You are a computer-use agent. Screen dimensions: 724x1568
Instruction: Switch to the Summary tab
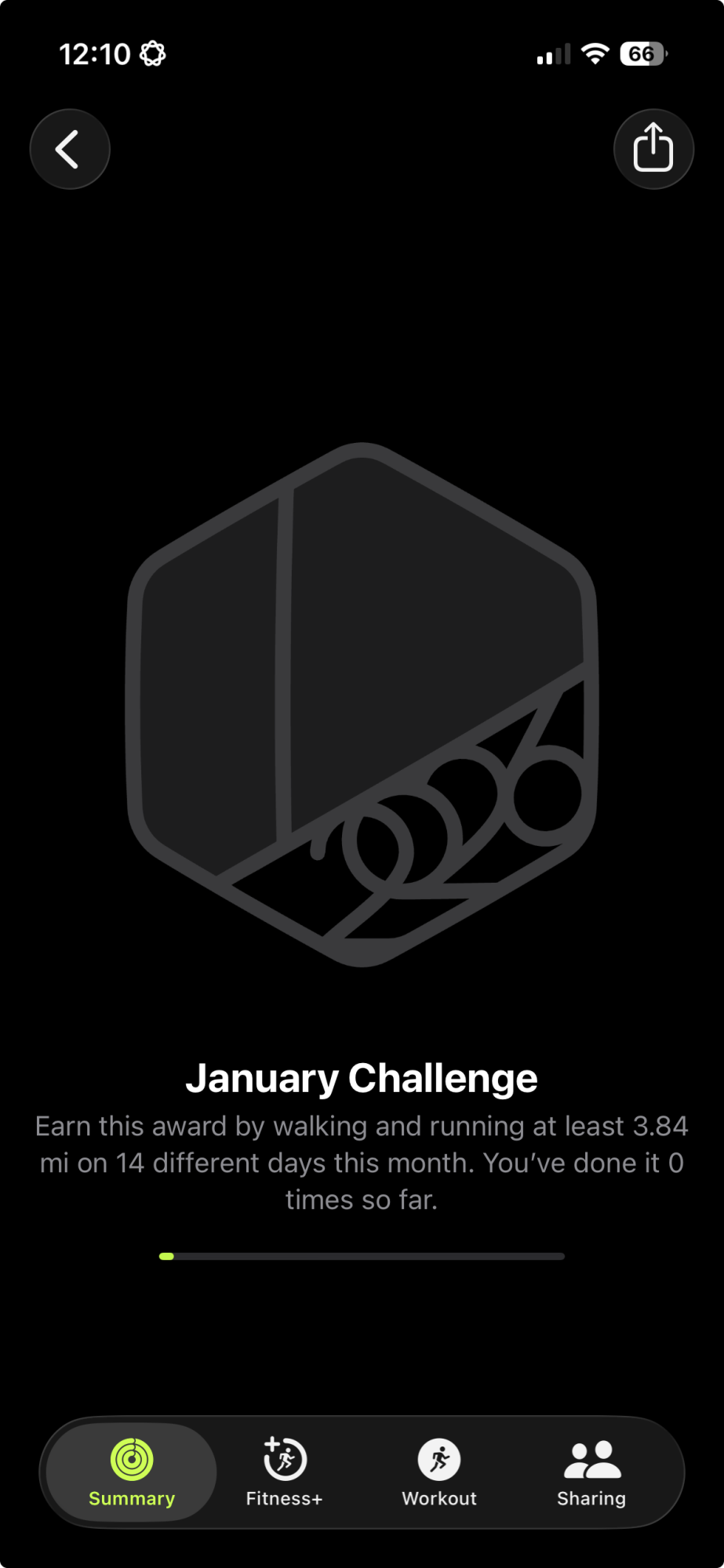pos(132,1472)
